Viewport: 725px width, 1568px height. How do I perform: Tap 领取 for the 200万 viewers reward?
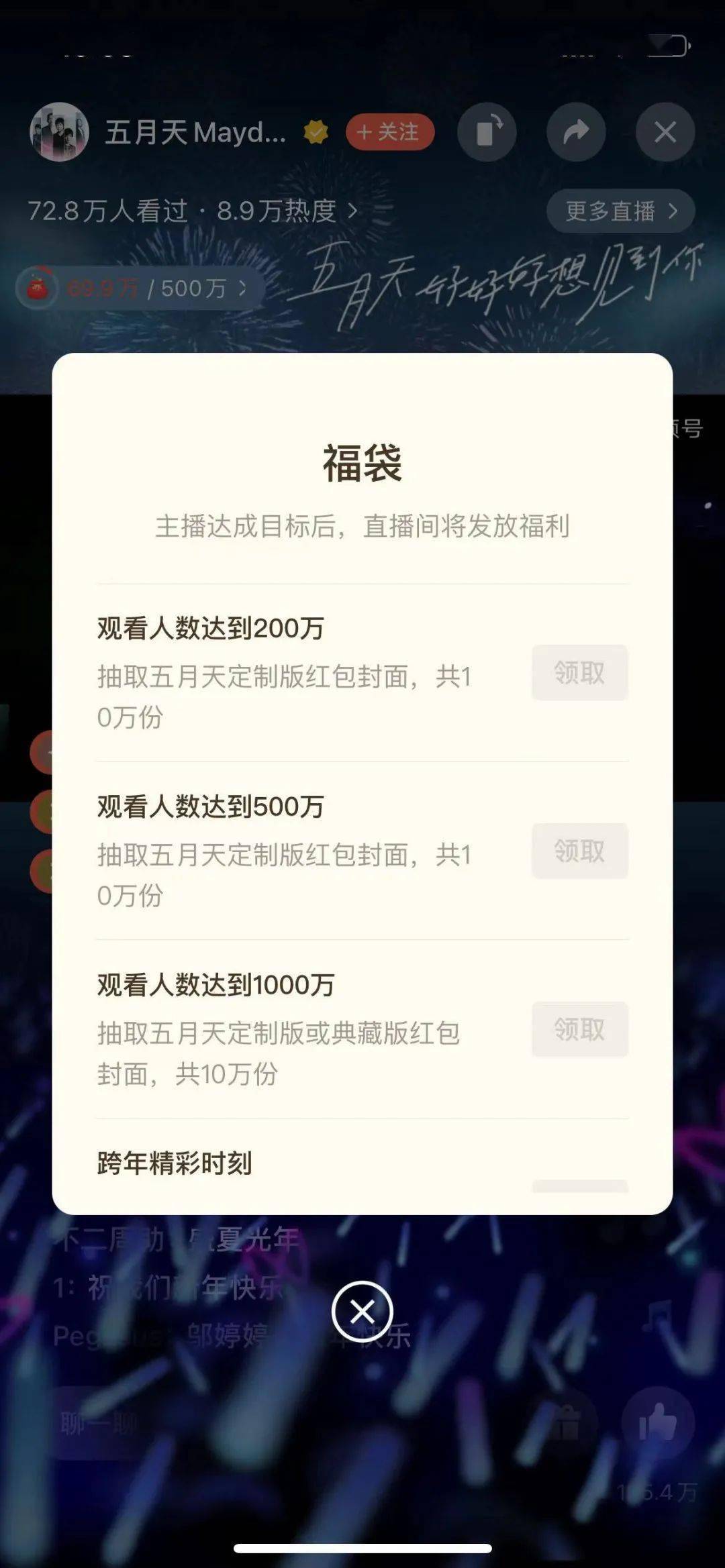pyautogui.click(x=579, y=673)
